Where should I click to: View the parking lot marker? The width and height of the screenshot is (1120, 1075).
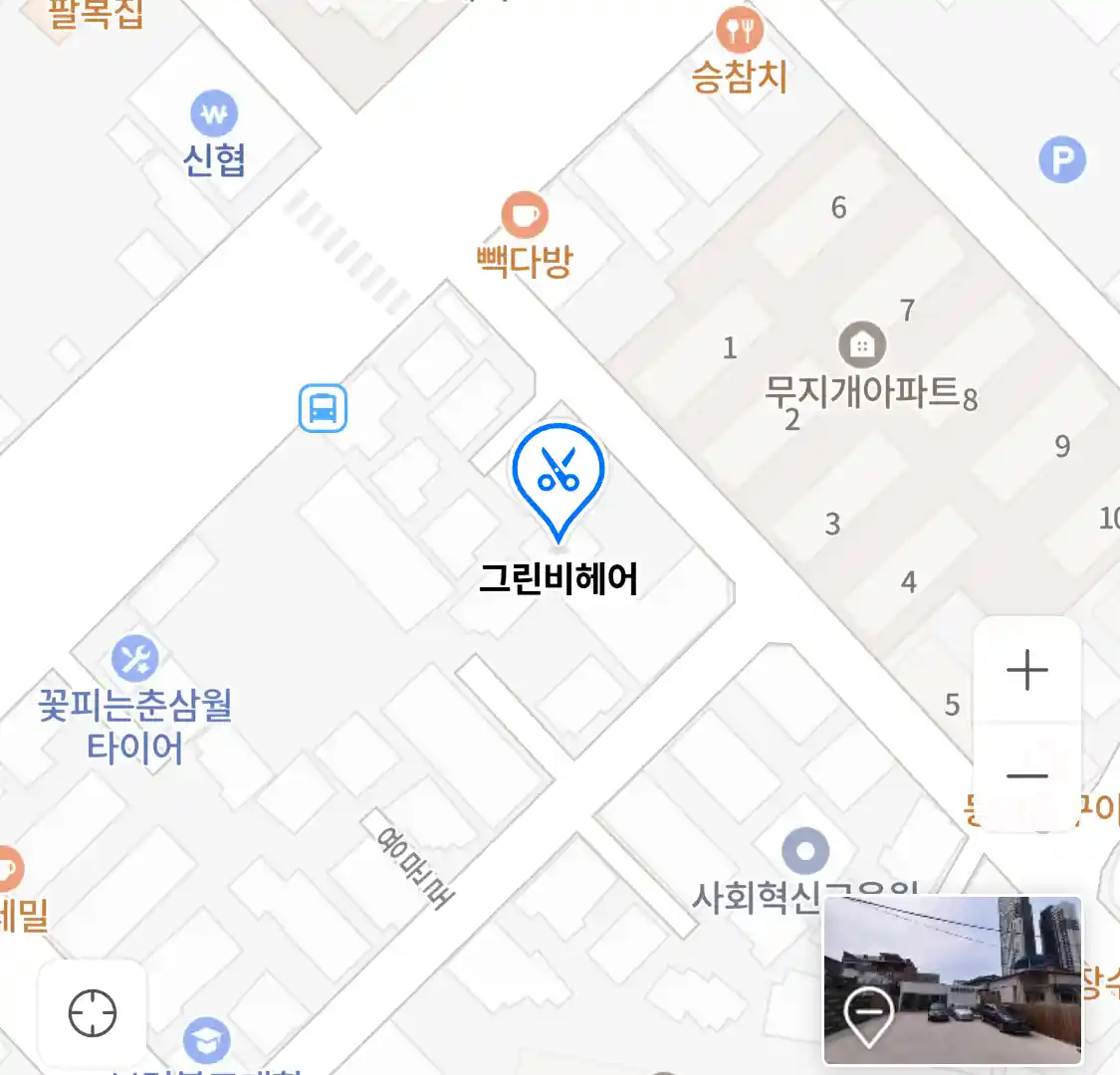click(1062, 159)
